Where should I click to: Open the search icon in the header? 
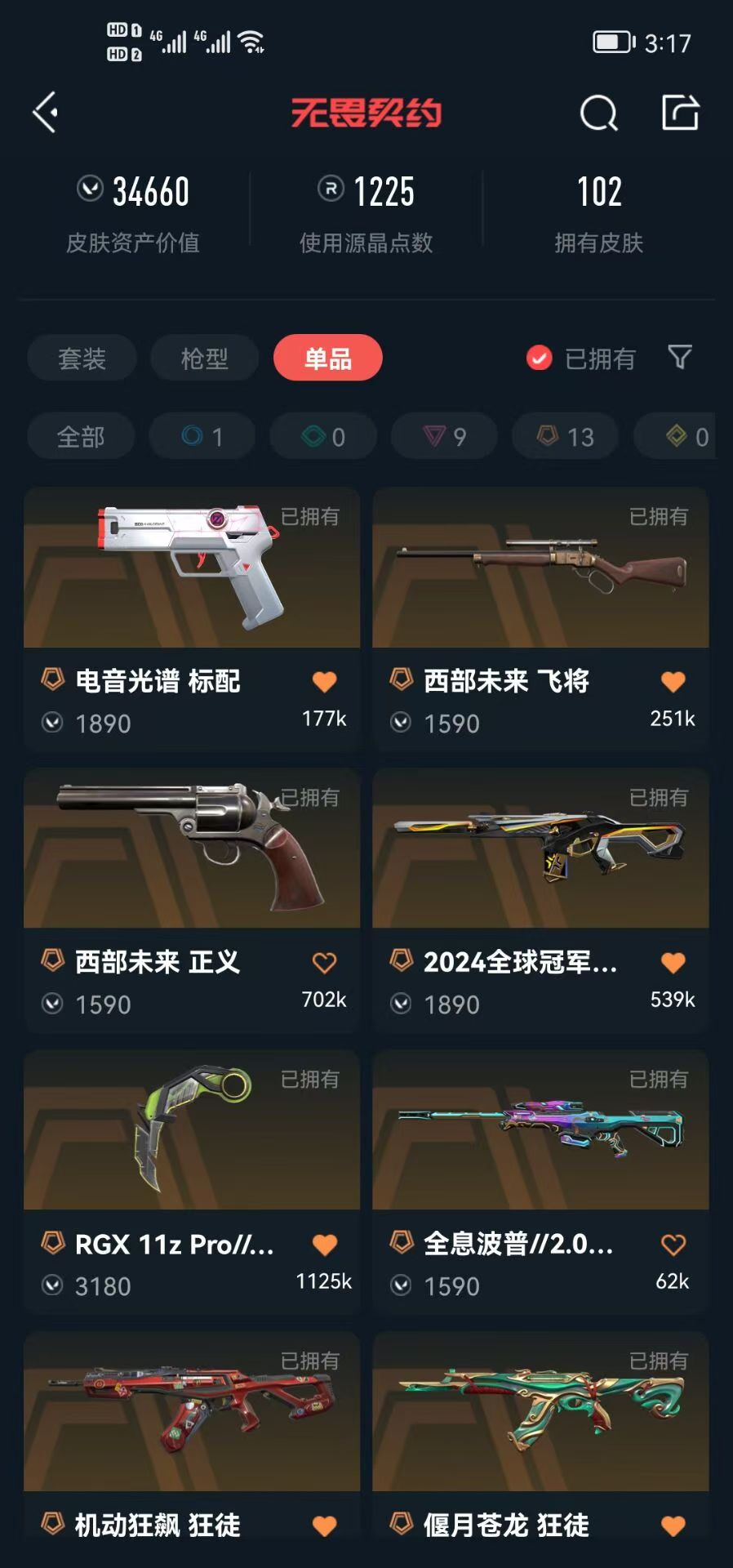(599, 113)
